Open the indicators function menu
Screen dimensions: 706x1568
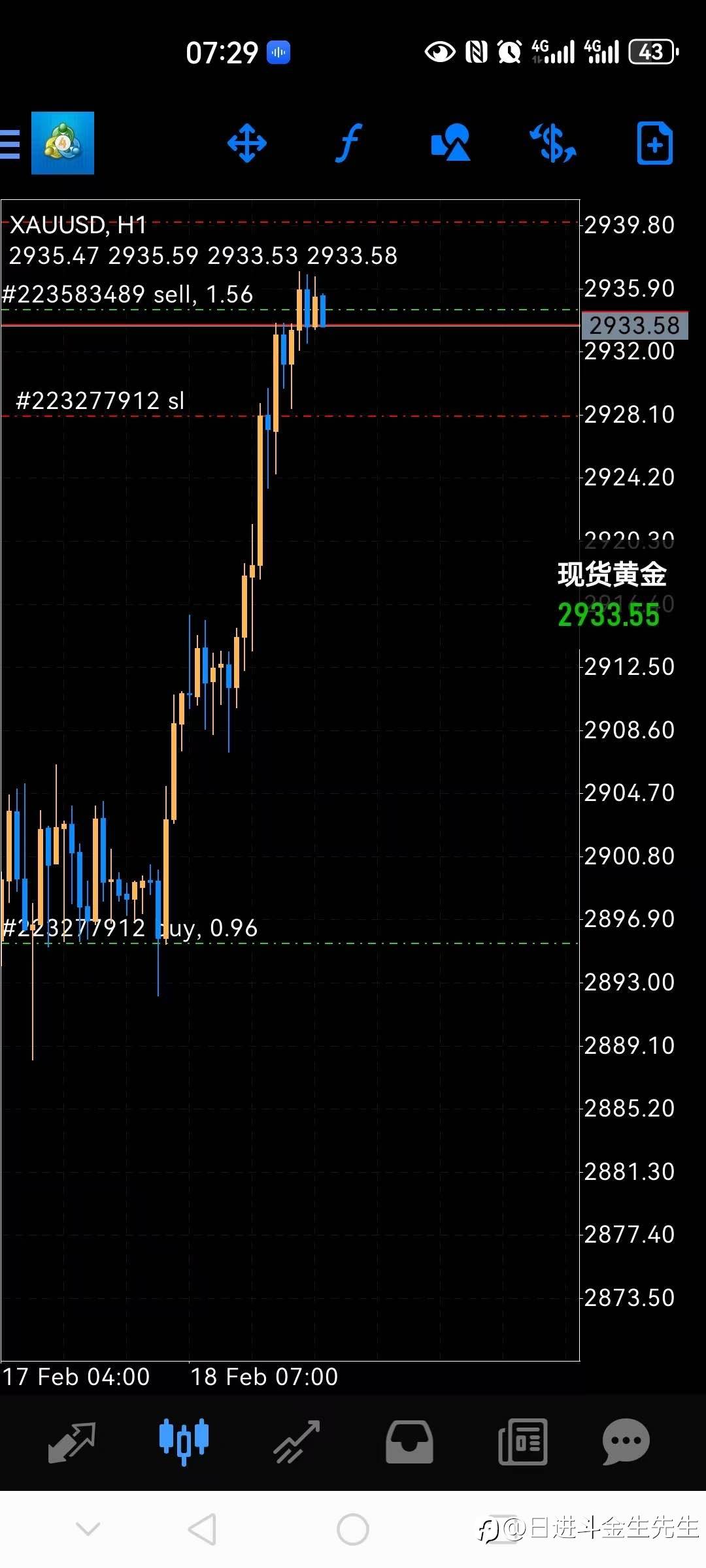pos(350,143)
